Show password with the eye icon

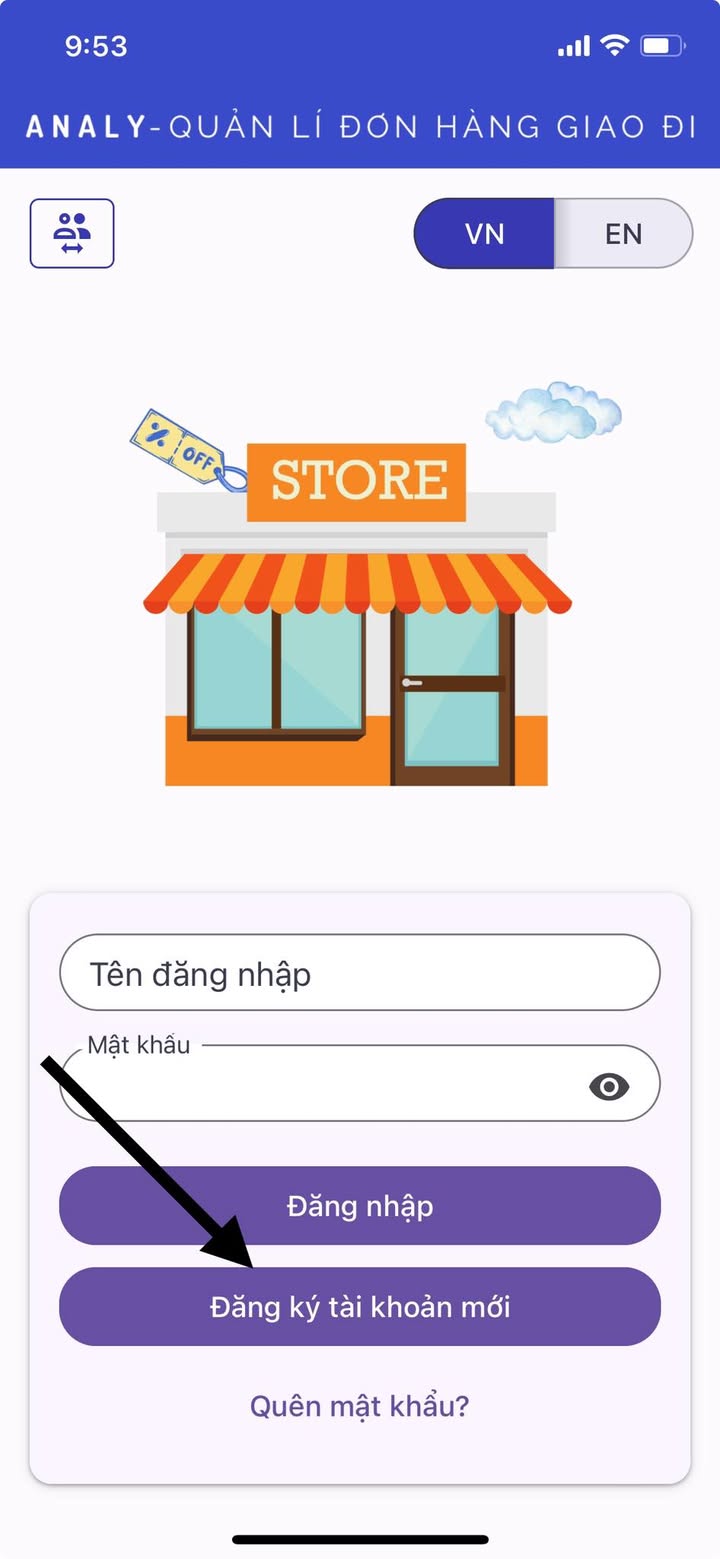pos(609,1086)
